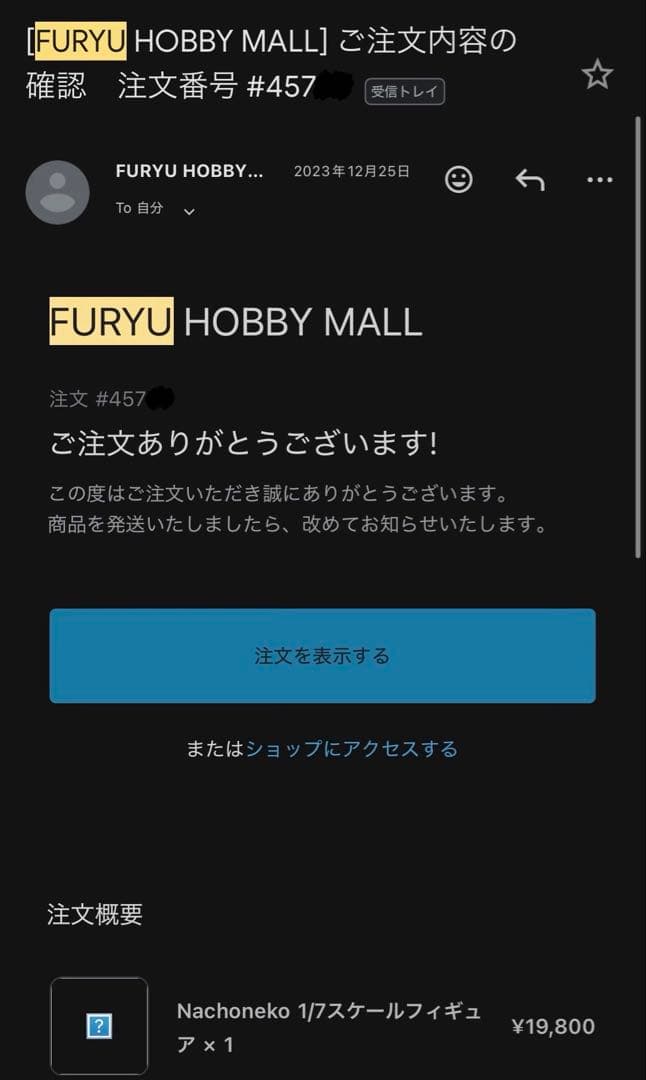Star this FURYU HOBBY MALL email
Screen dimensions: 646x1080
pyautogui.click(x=597, y=74)
